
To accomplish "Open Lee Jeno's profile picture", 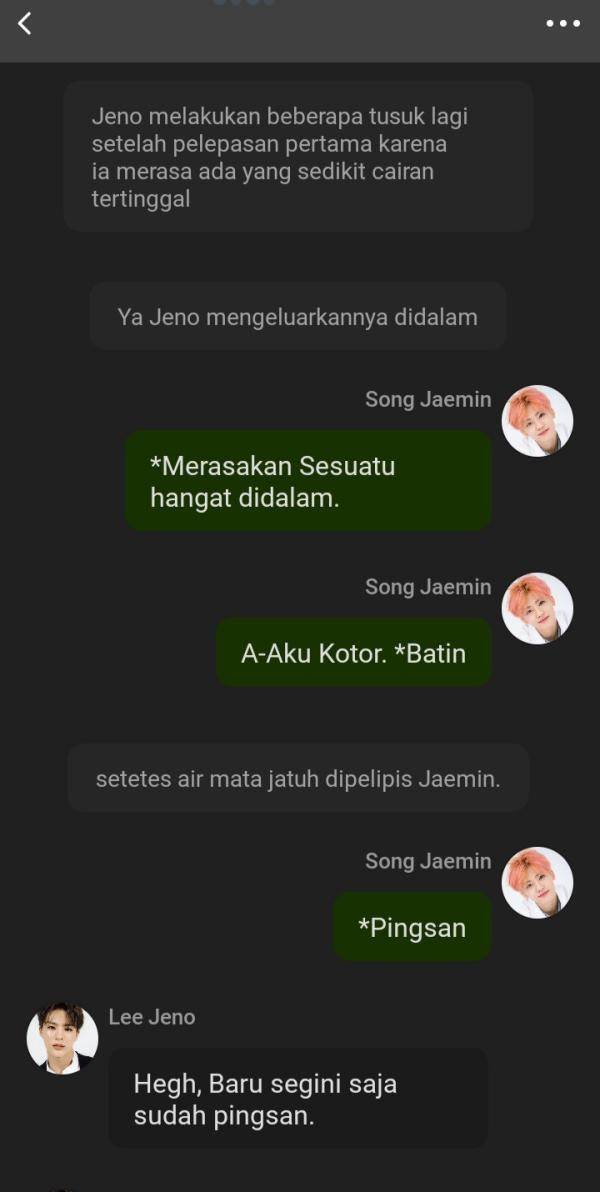I will (62, 1038).
